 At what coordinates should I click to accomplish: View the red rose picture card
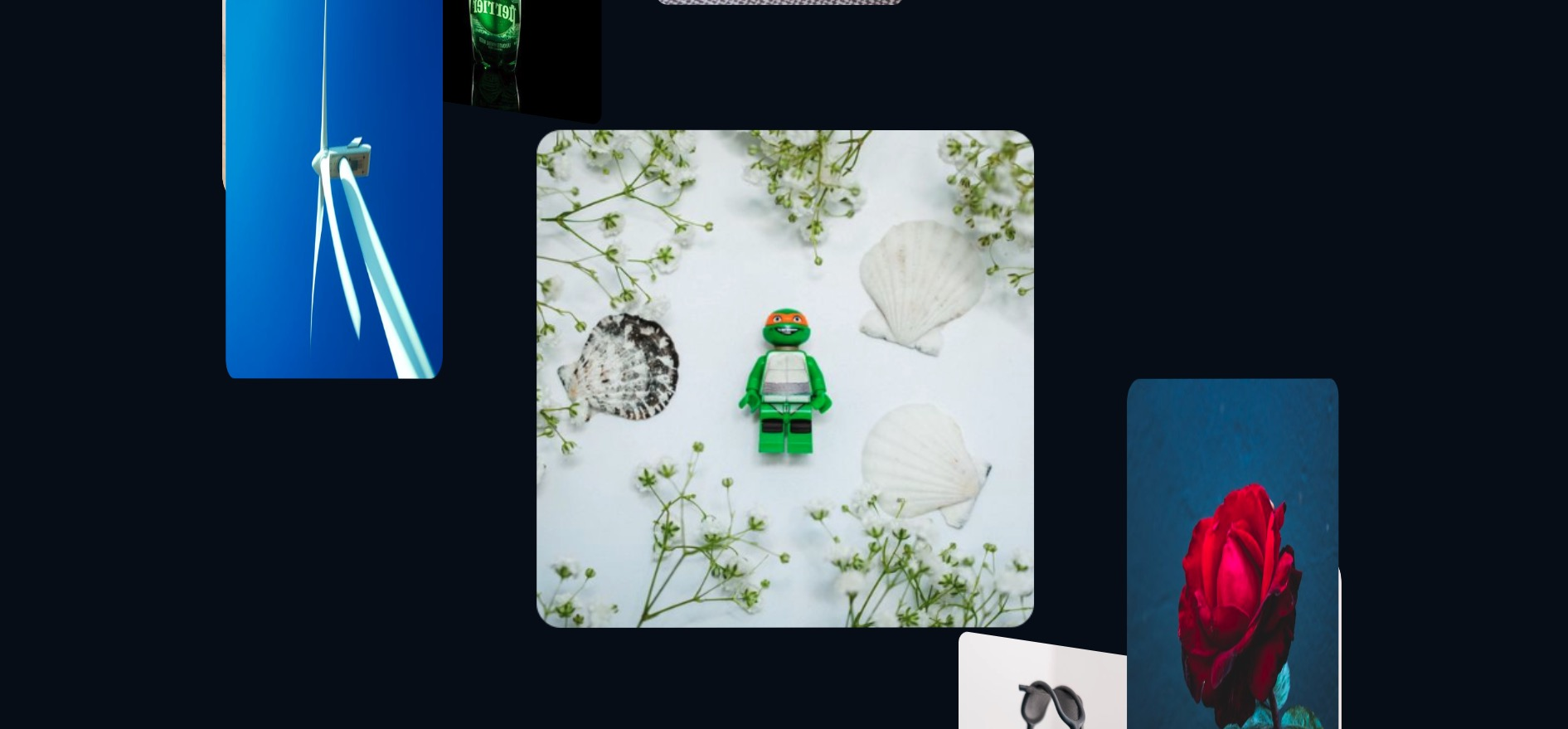tap(1232, 553)
